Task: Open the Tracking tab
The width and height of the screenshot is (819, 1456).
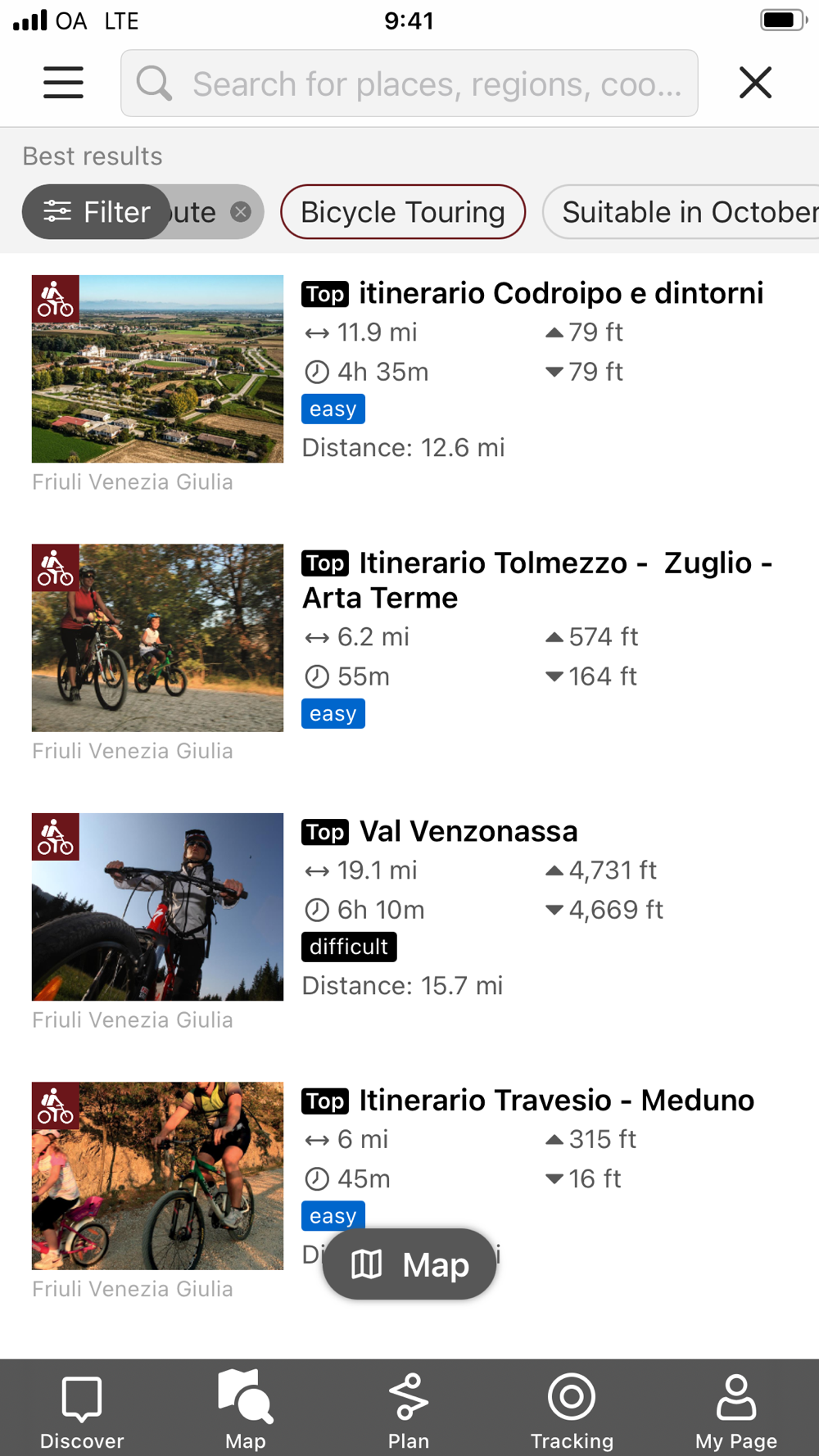Action: point(572,1410)
